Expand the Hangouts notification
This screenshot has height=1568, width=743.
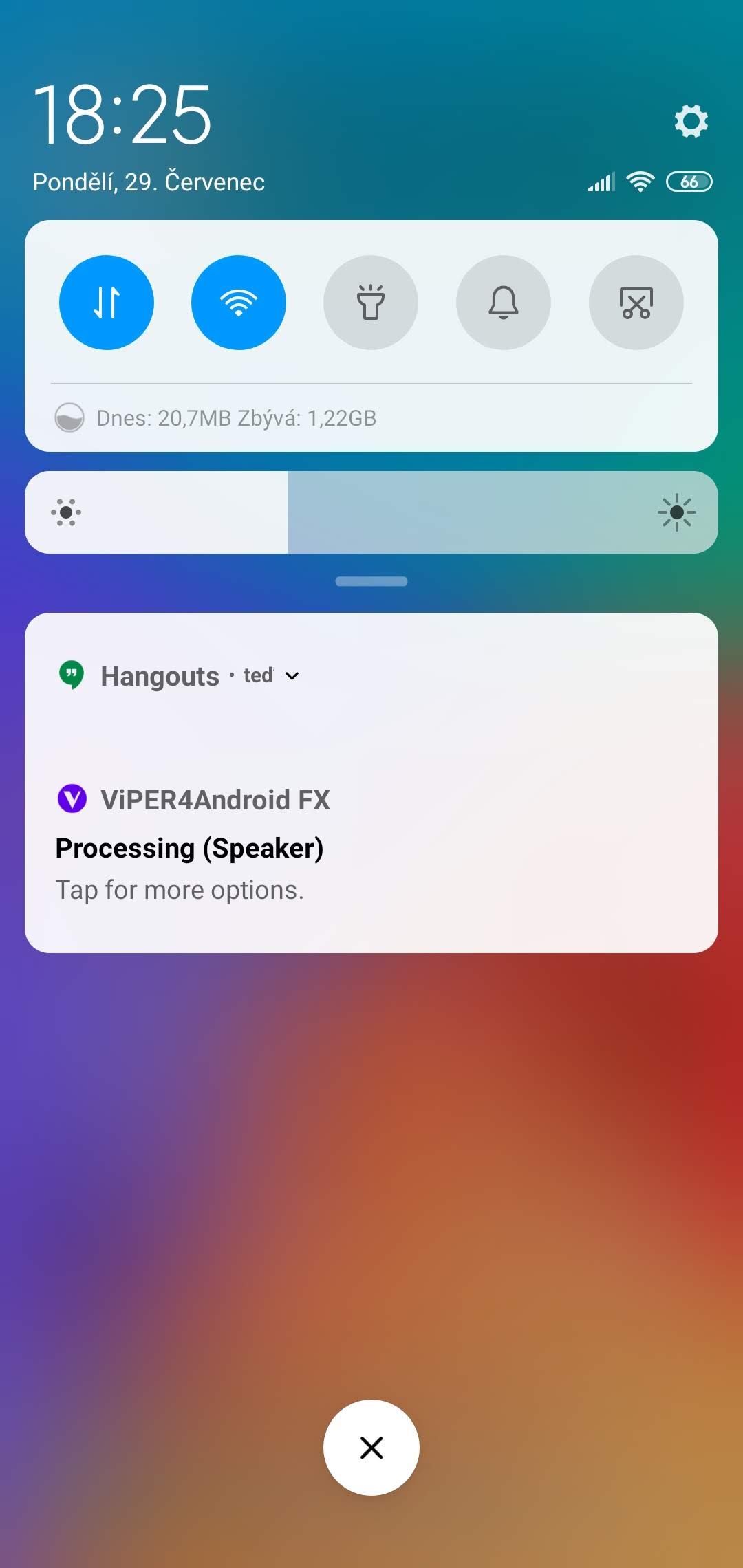click(x=292, y=676)
